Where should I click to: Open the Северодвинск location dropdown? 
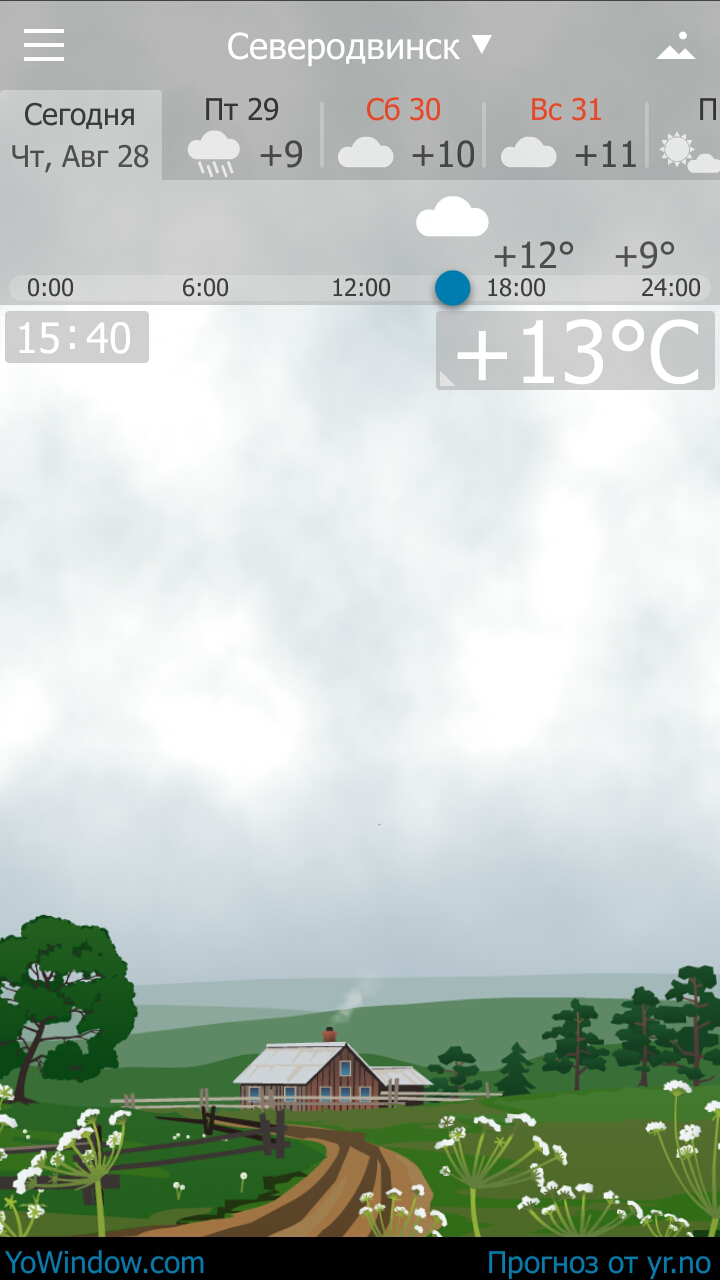(x=359, y=46)
